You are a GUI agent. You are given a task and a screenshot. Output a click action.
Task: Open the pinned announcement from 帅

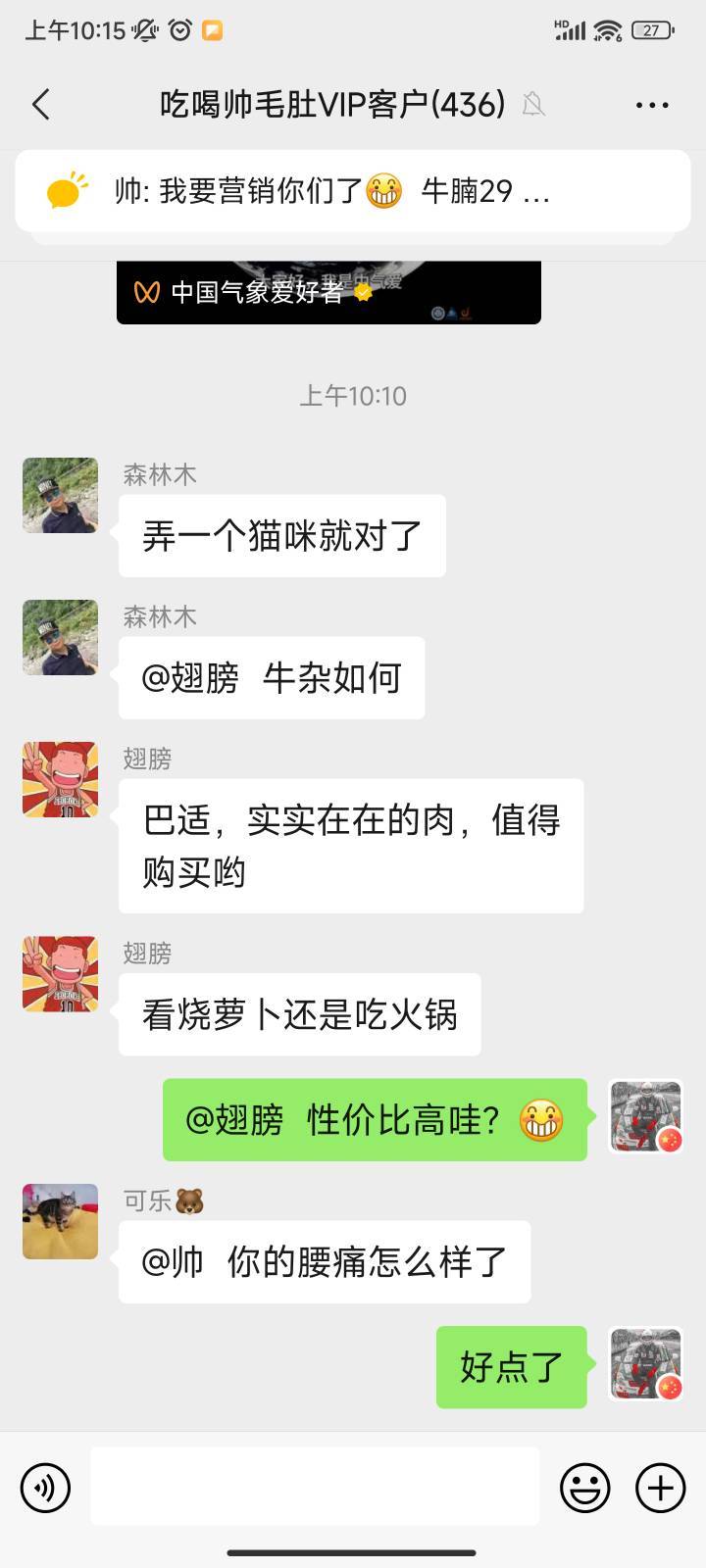353,190
